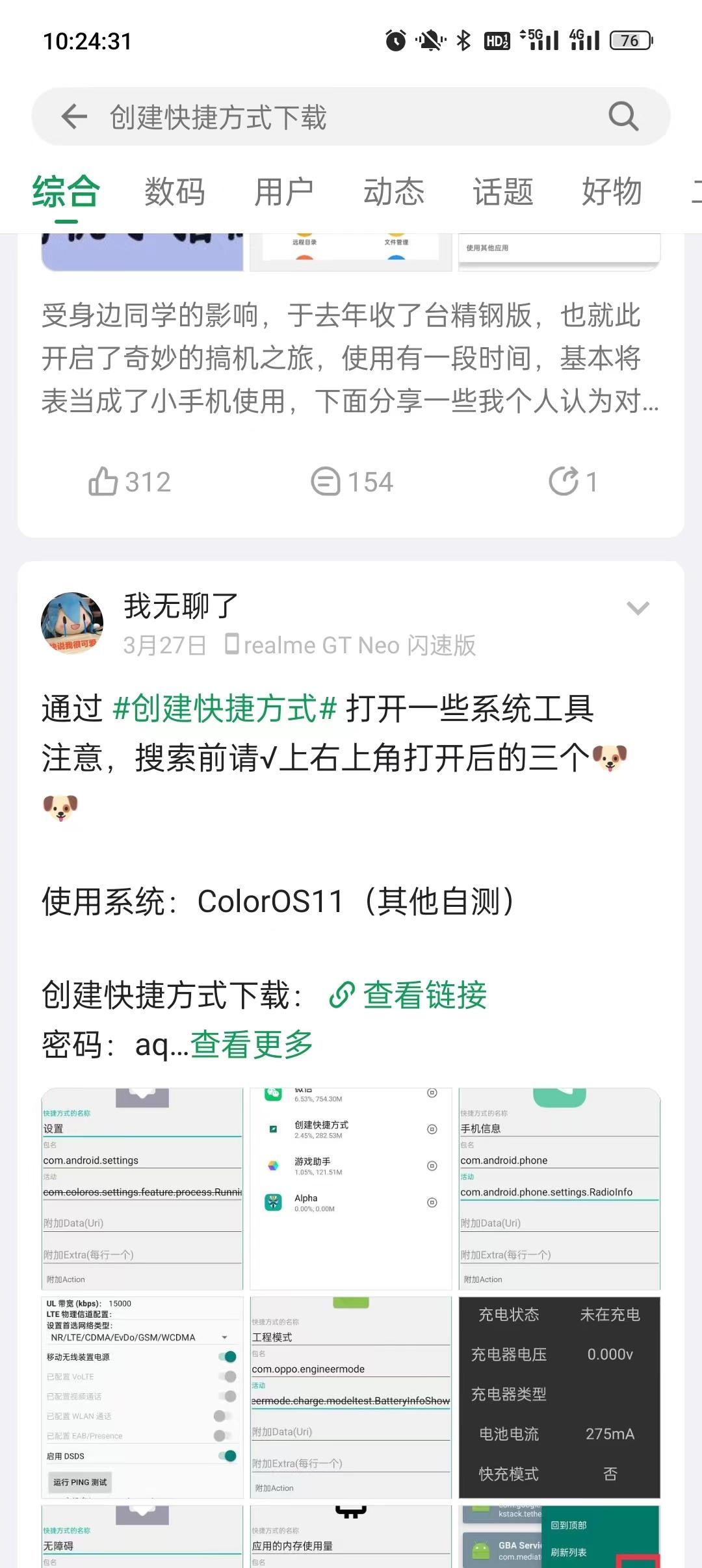Switch to the 好物 tab
Viewport: 702px width, 1568px height.
pos(612,192)
